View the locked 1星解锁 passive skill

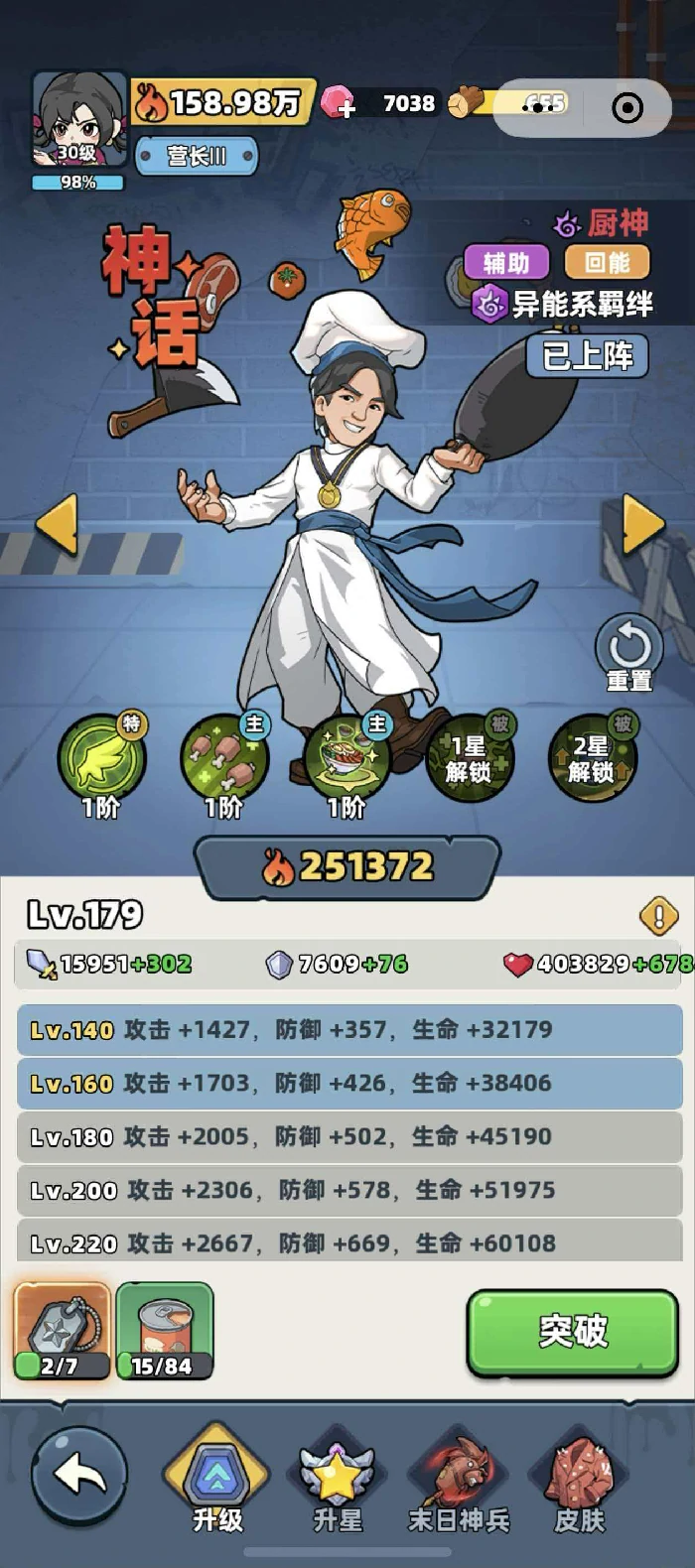click(x=470, y=759)
